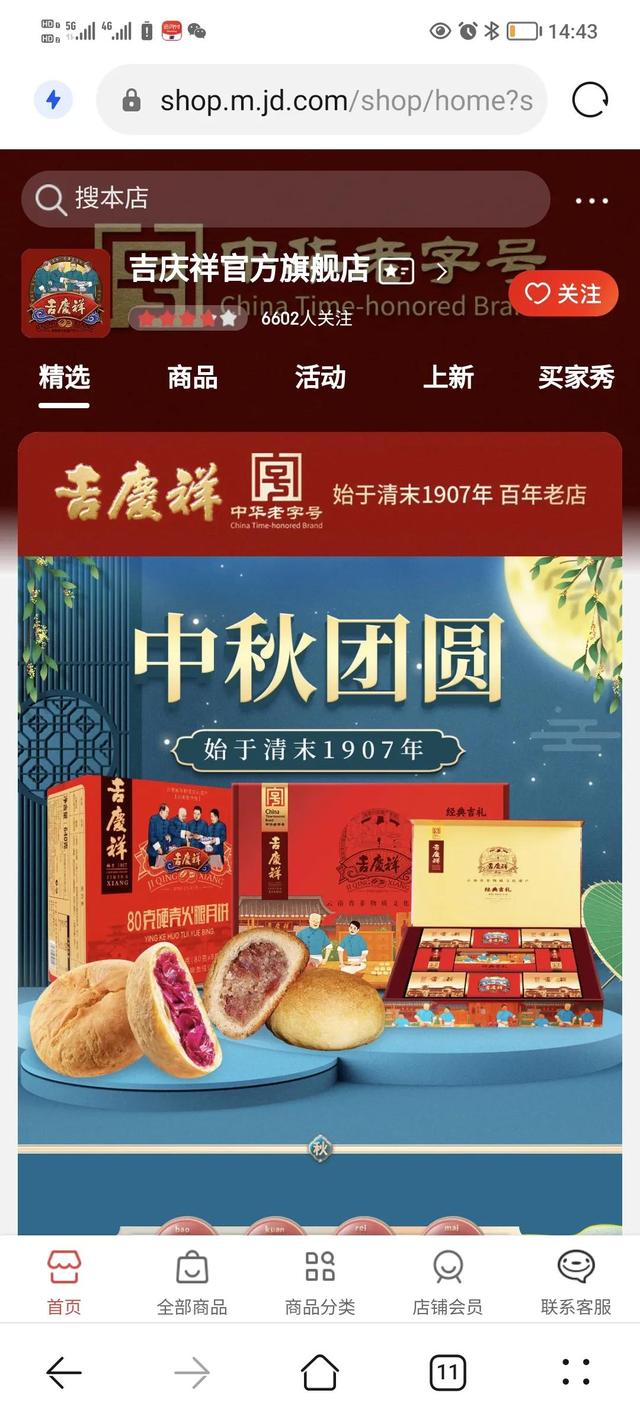Switch to the 活动 tab
This screenshot has width=640, height=1422.
320,378
